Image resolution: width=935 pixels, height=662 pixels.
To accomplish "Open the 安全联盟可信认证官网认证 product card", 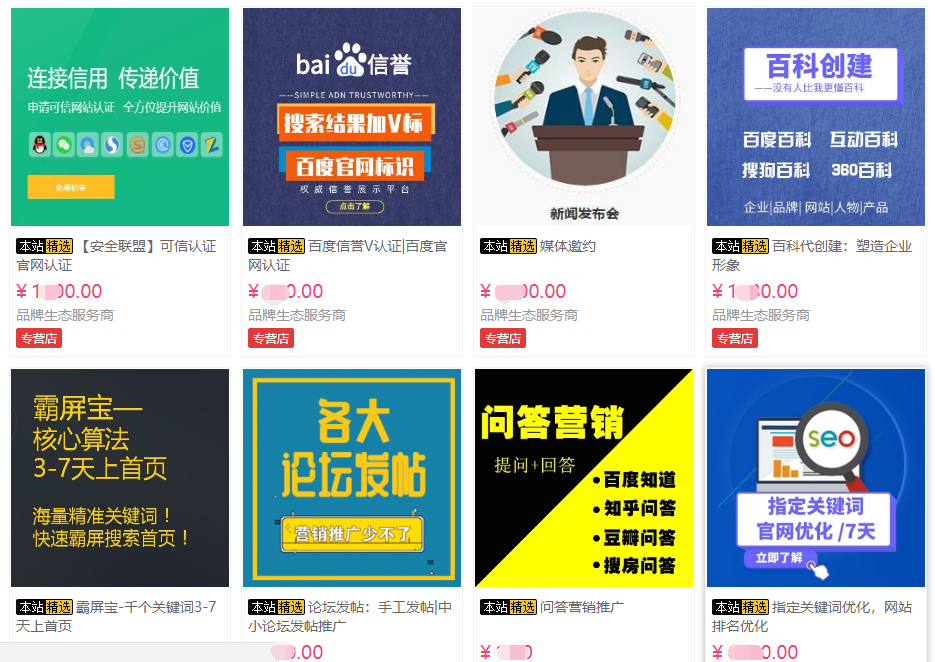I will (119, 117).
